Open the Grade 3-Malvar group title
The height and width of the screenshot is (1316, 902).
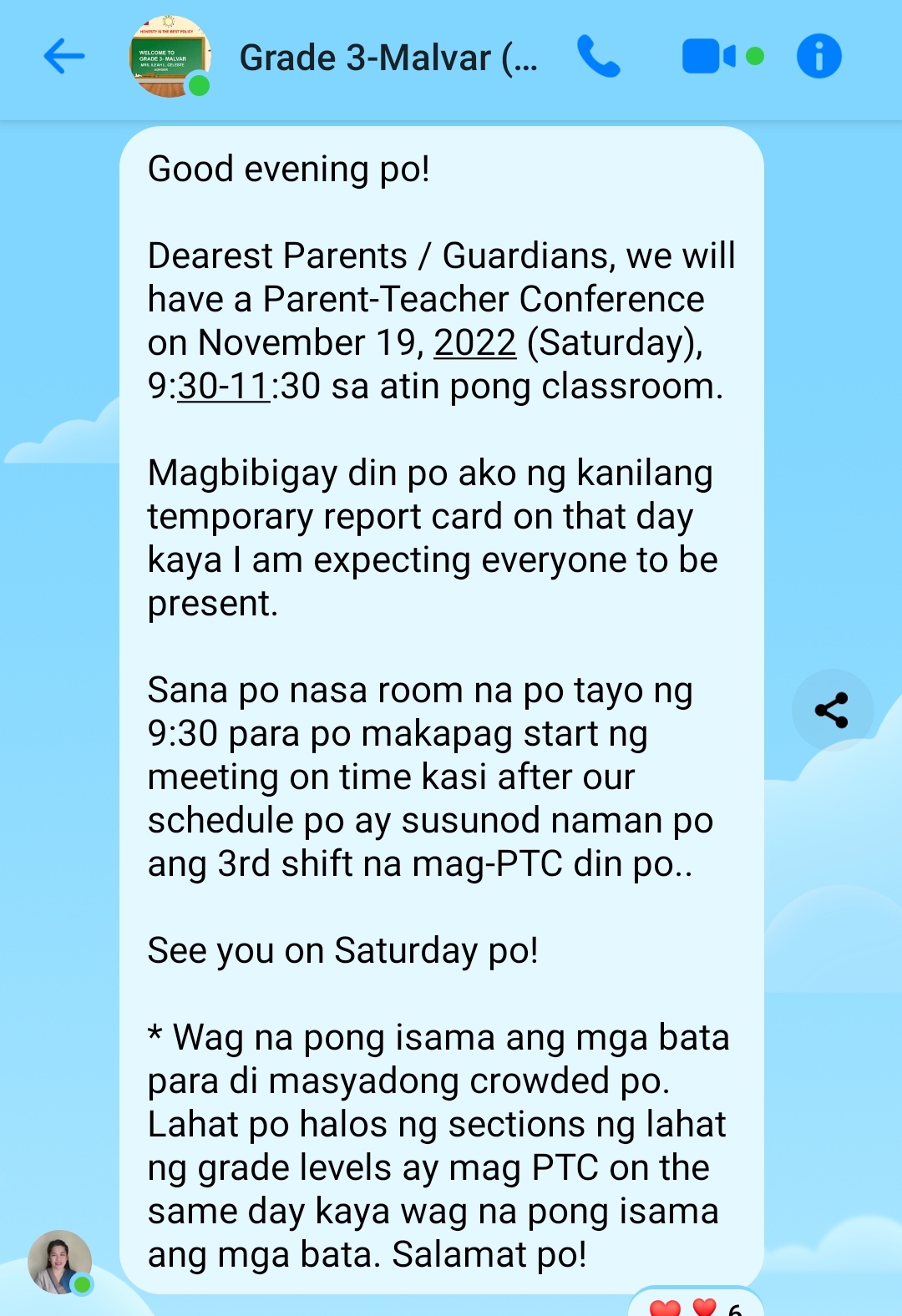pyautogui.click(x=388, y=58)
